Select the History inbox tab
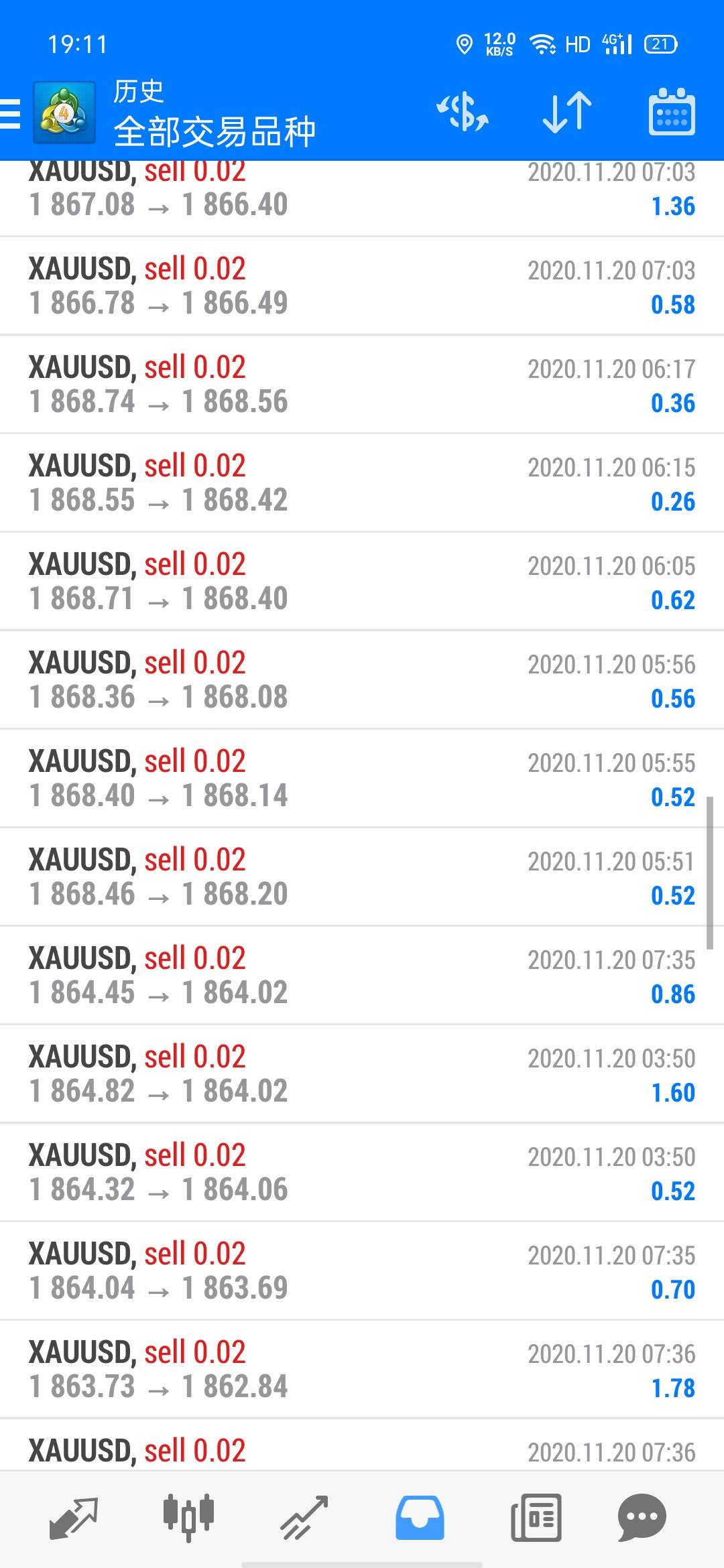The height and width of the screenshot is (1568, 724). coord(420,1517)
